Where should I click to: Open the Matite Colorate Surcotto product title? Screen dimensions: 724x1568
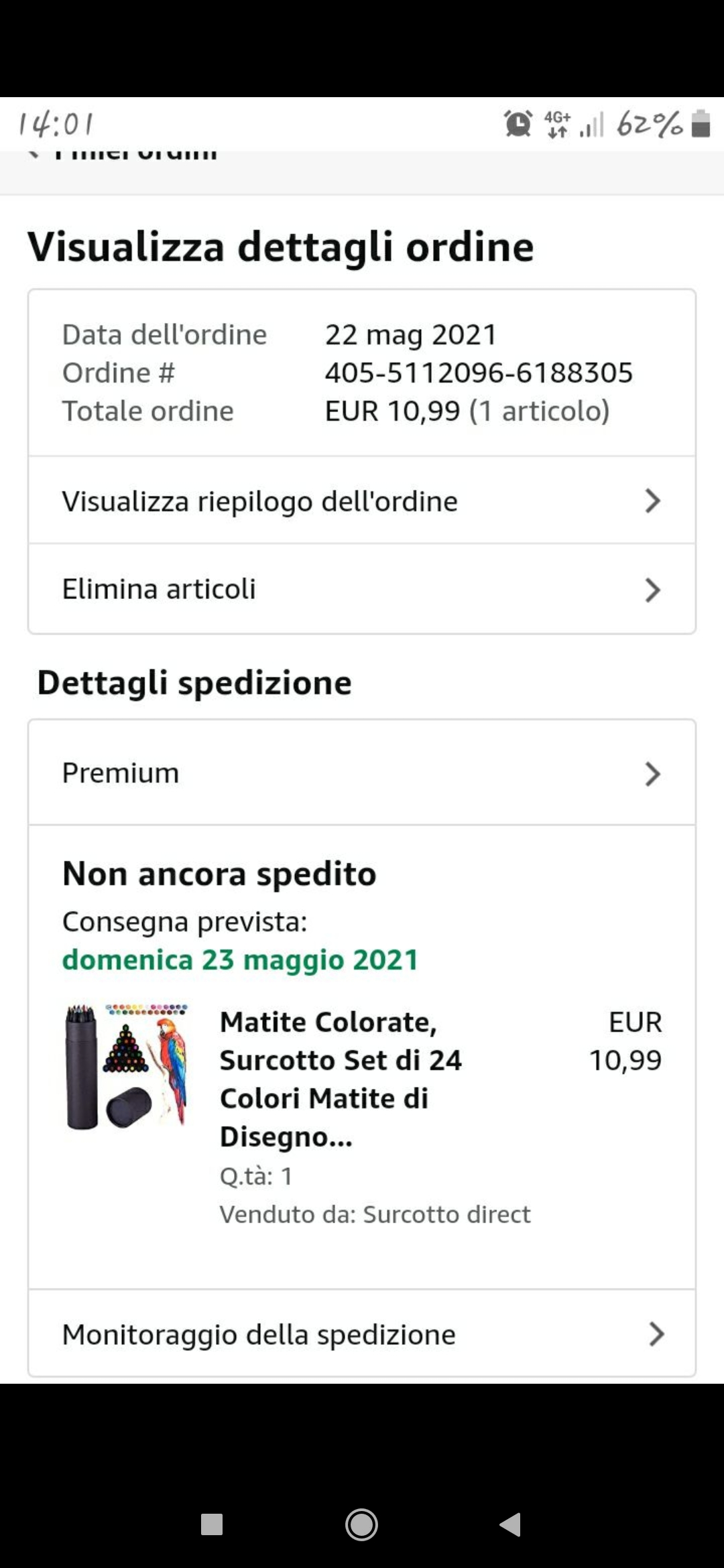click(341, 1079)
